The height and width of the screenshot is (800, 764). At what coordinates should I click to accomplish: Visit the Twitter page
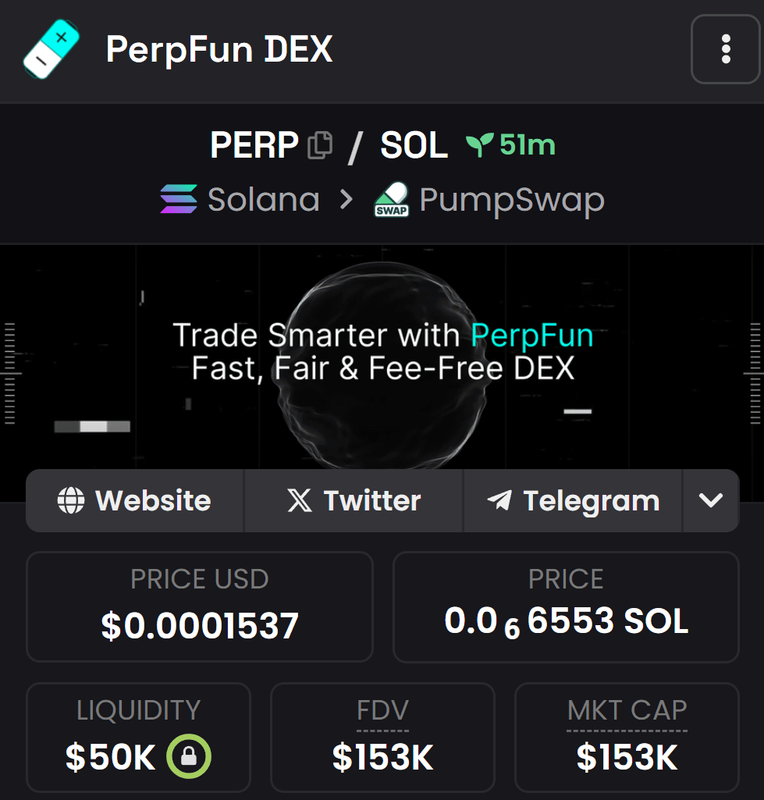pyautogui.click(x=354, y=500)
